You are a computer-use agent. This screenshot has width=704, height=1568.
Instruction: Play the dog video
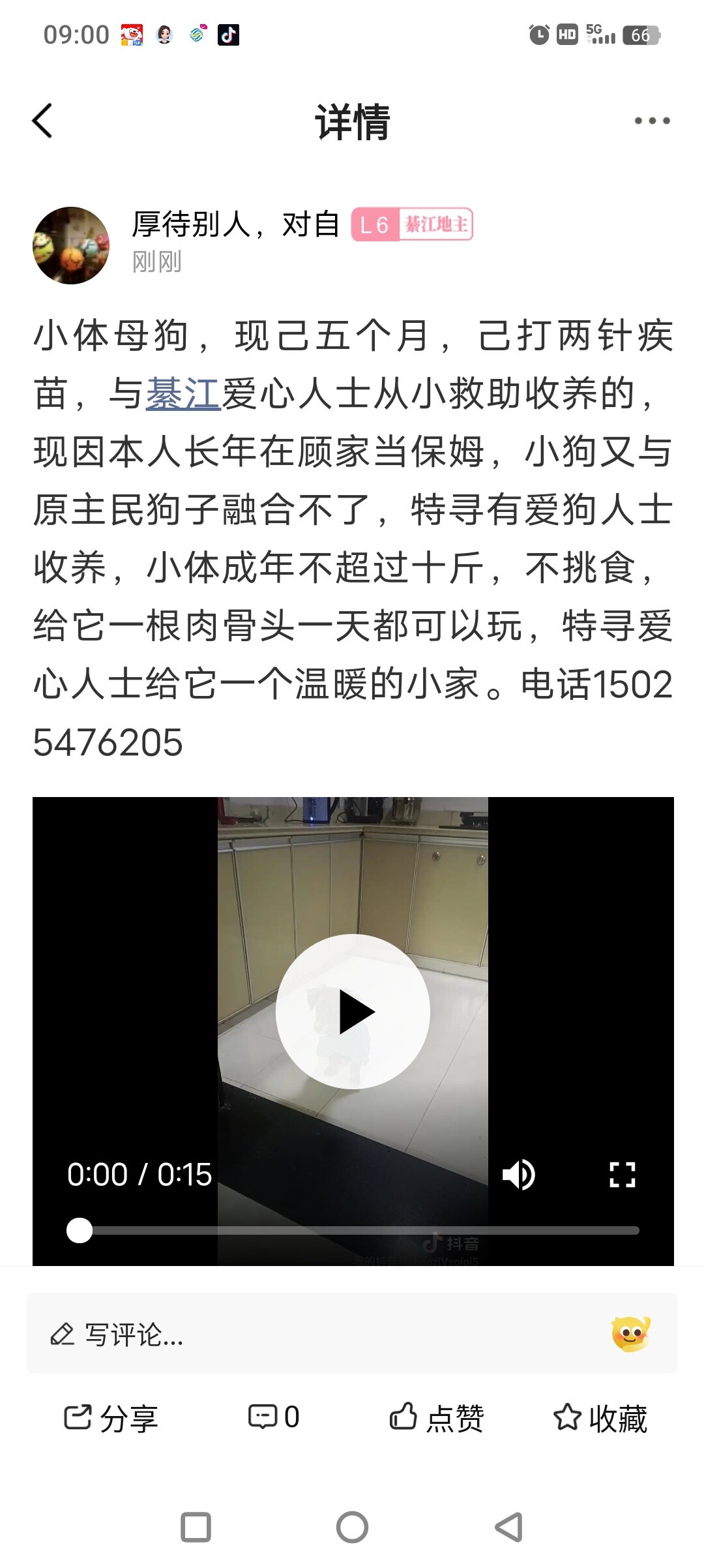(x=353, y=1012)
